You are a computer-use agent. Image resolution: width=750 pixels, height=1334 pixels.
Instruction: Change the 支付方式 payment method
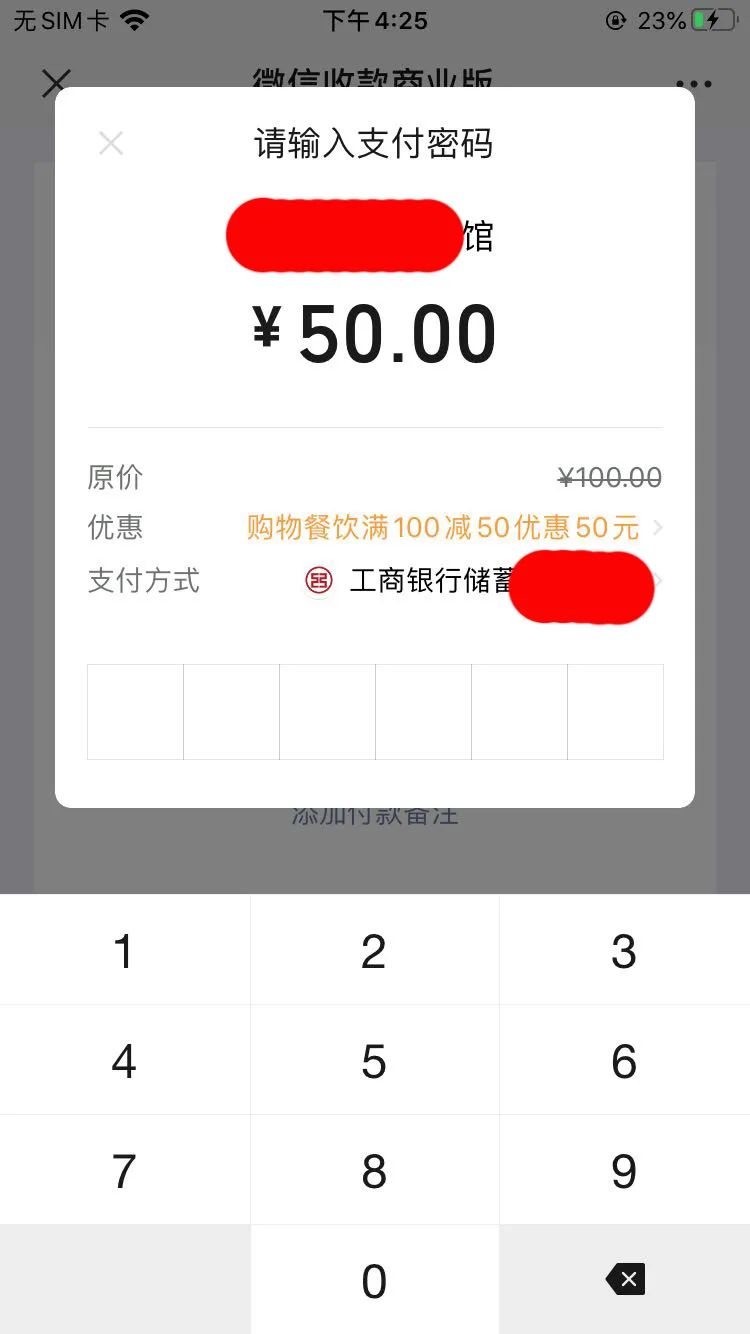[x=375, y=581]
